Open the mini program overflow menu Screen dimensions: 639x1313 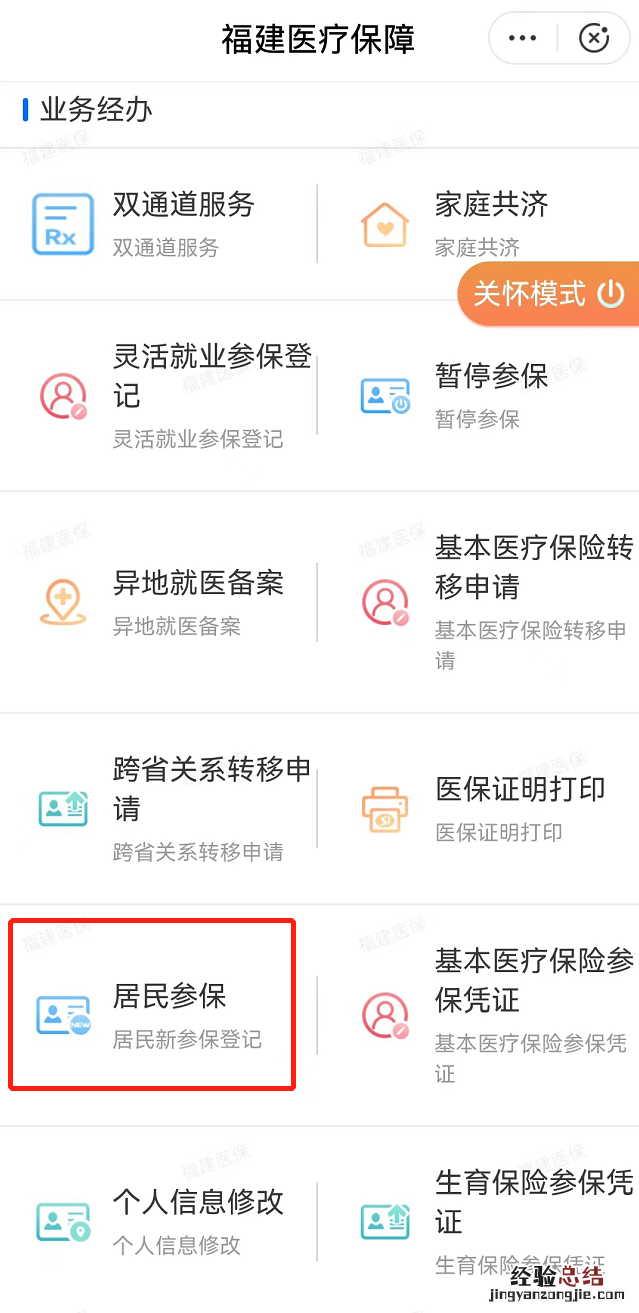pos(522,39)
